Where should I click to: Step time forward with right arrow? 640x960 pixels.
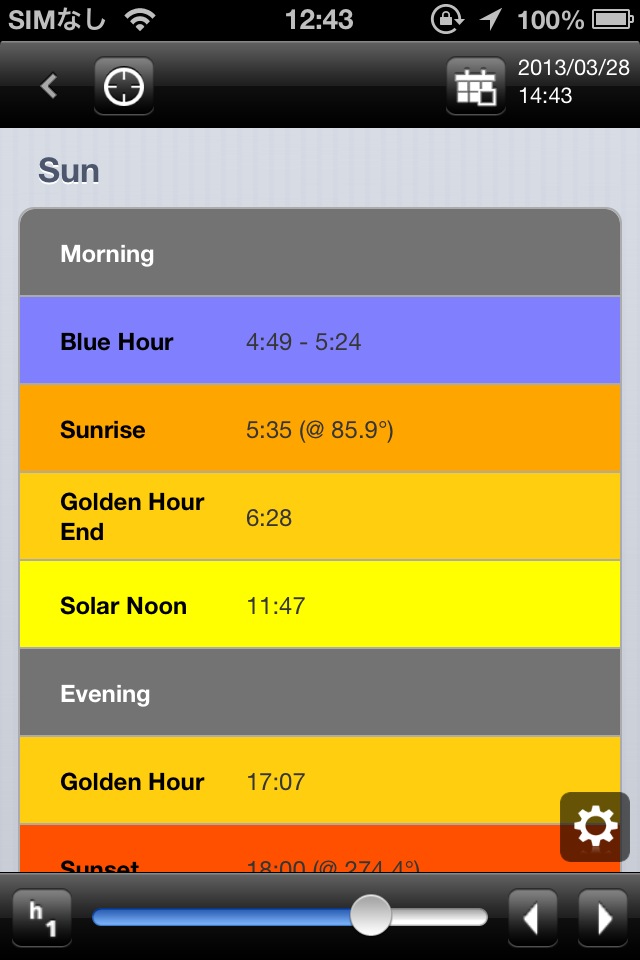click(603, 918)
